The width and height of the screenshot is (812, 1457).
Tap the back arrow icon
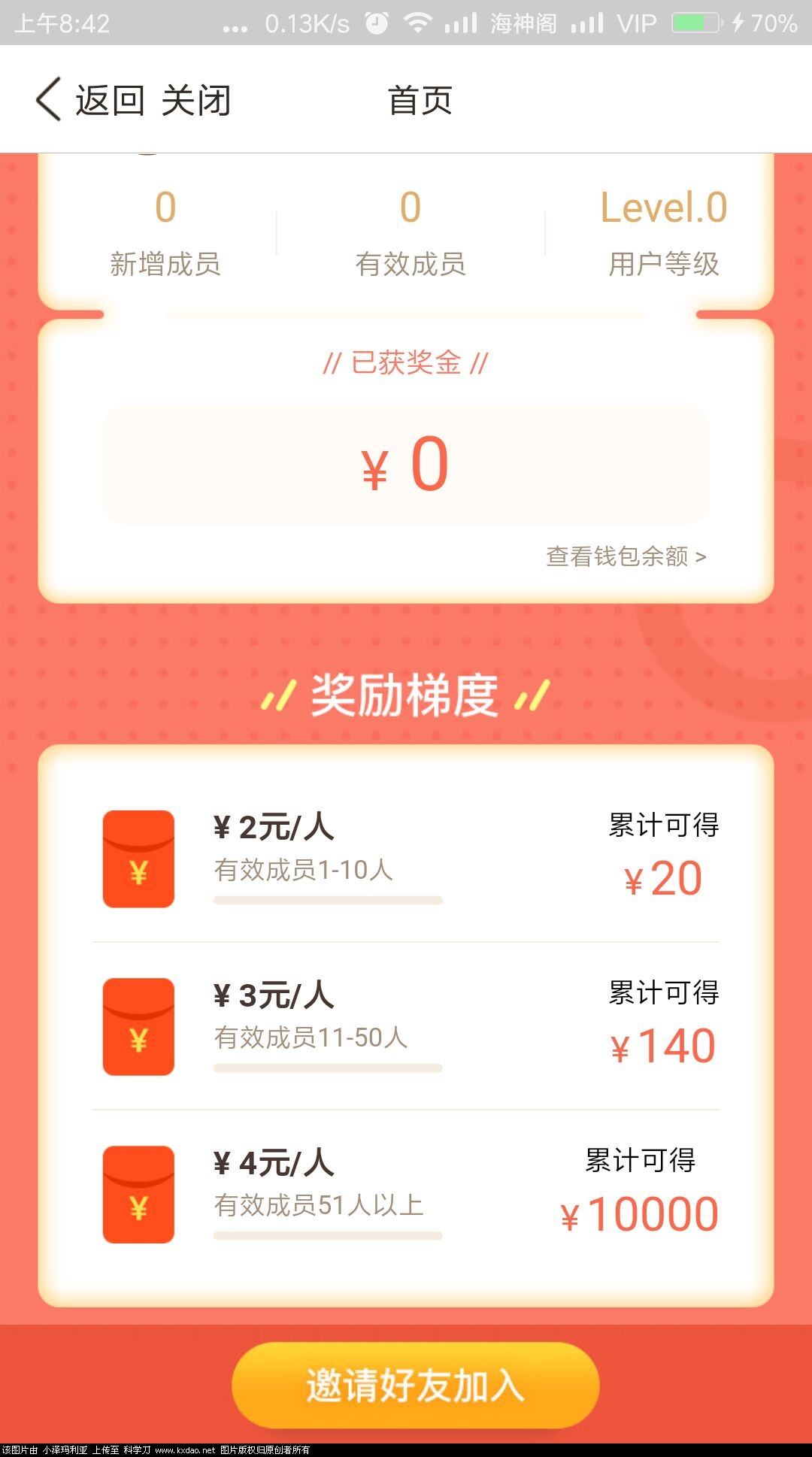tap(47, 98)
